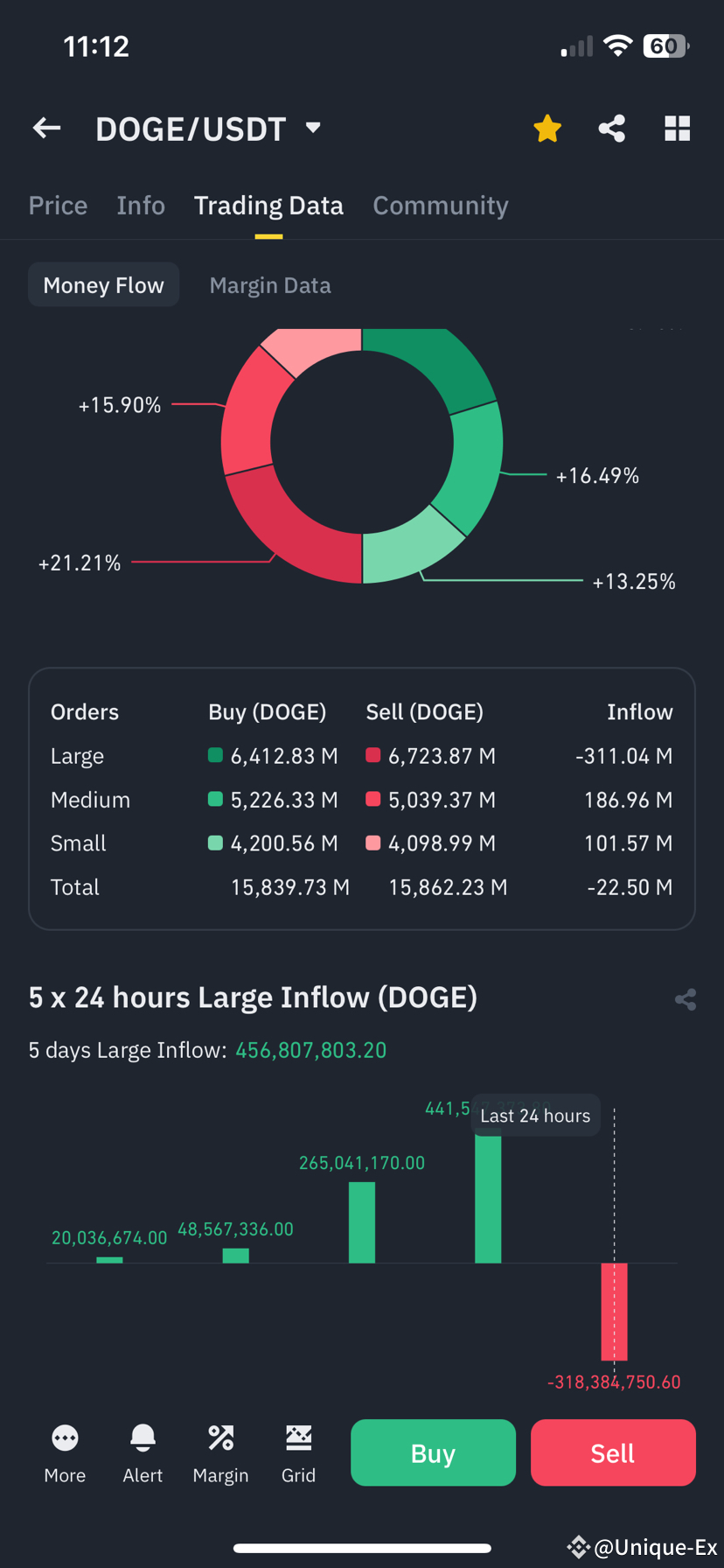Tap the back arrow to exit DOGE/USDT
The width and height of the screenshot is (724, 1568).
45,128
